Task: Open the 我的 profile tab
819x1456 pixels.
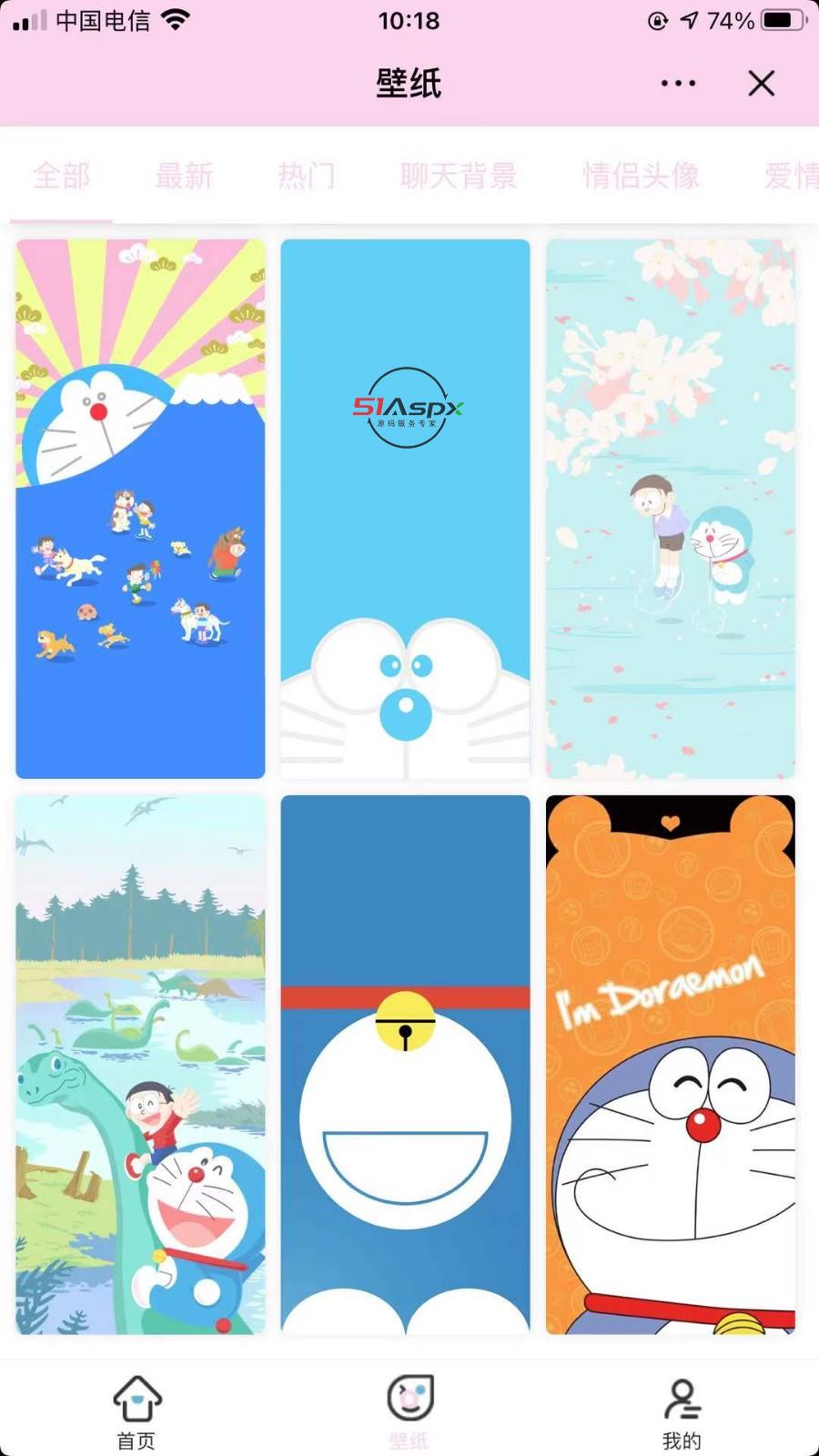Action: coord(682,1410)
